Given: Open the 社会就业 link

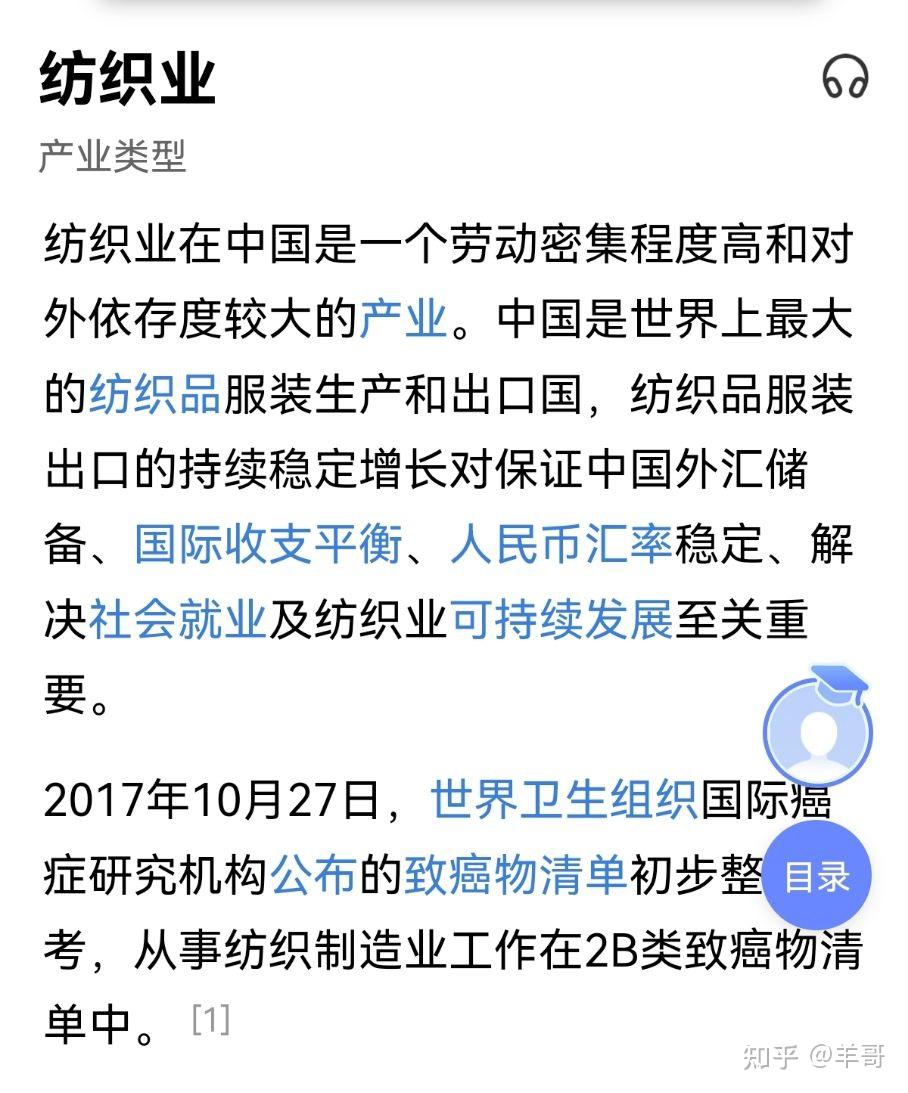Looking at the screenshot, I should (x=178, y=622).
